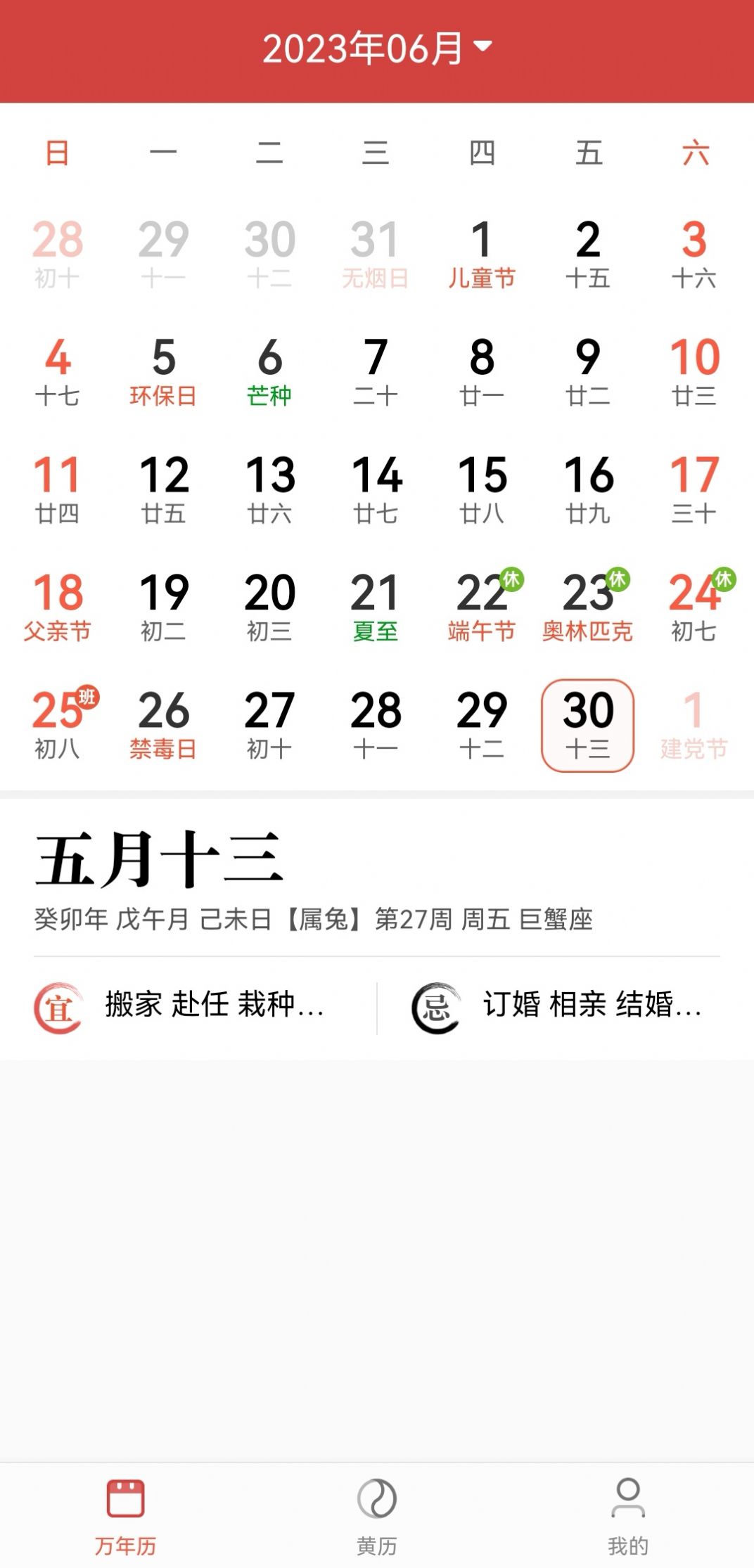Pick June 26 禁毒日
The width and height of the screenshot is (754, 1568).
(x=163, y=725)
